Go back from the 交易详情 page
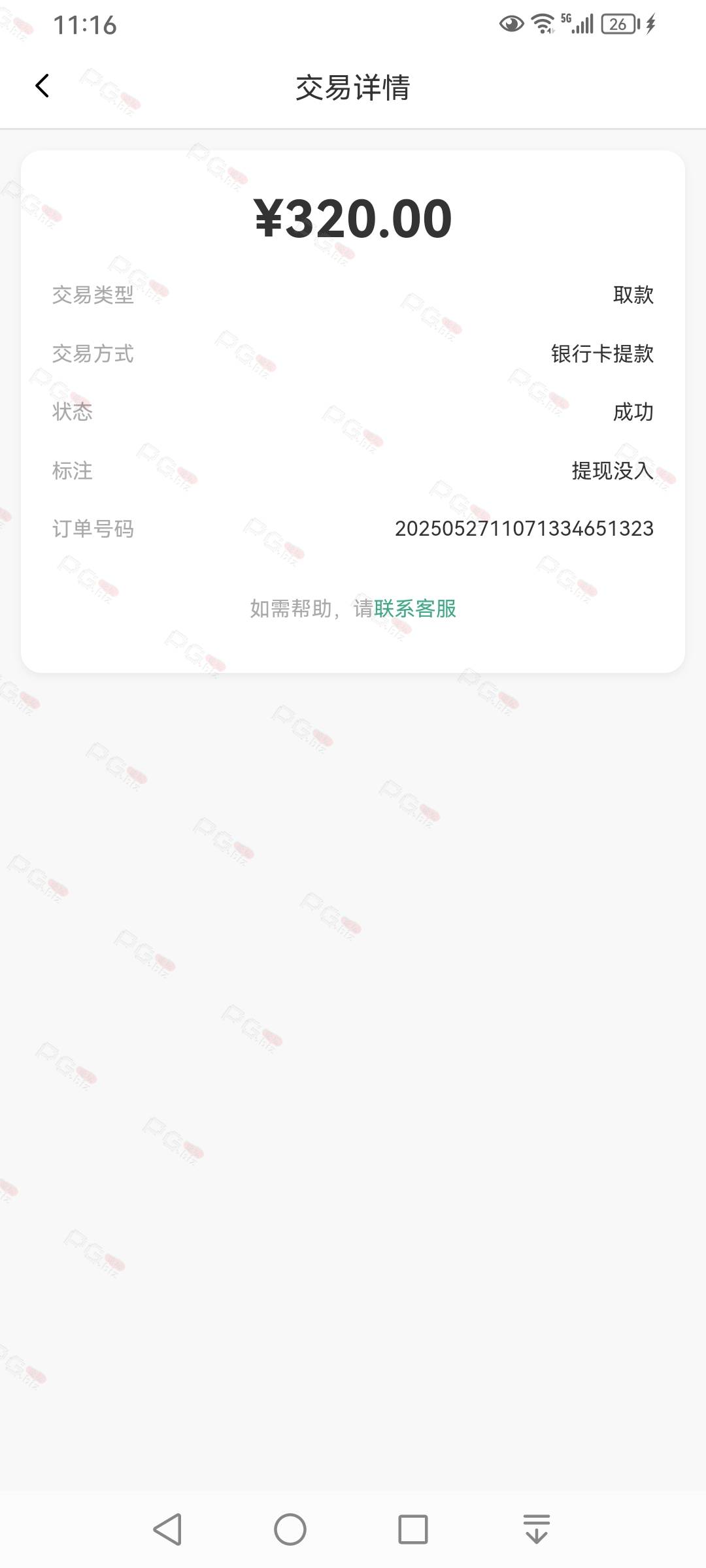Screen dimensions: 706x1568 click(x=42, y=86)
